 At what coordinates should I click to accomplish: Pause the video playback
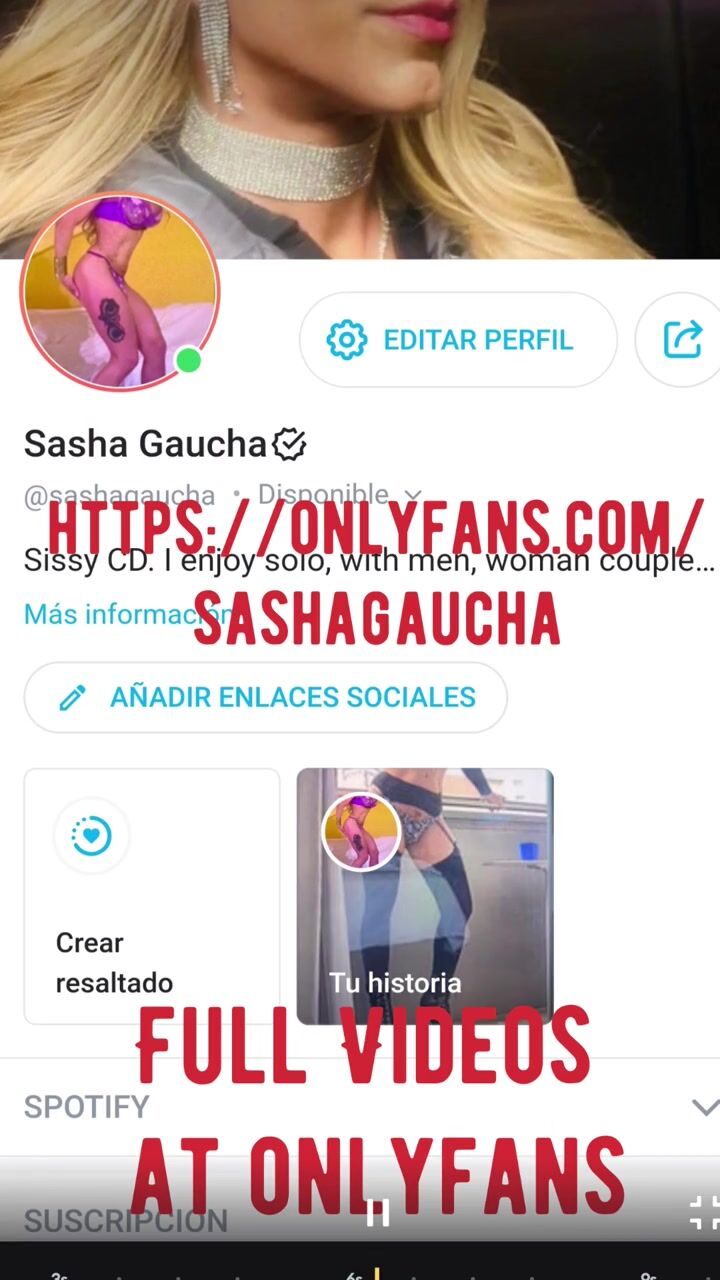[377, 1213]
